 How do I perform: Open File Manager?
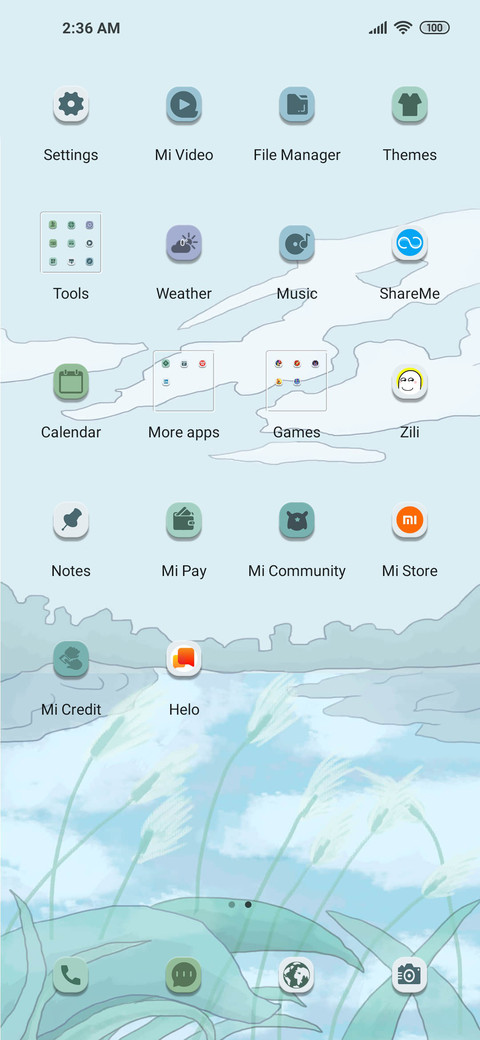297,105
